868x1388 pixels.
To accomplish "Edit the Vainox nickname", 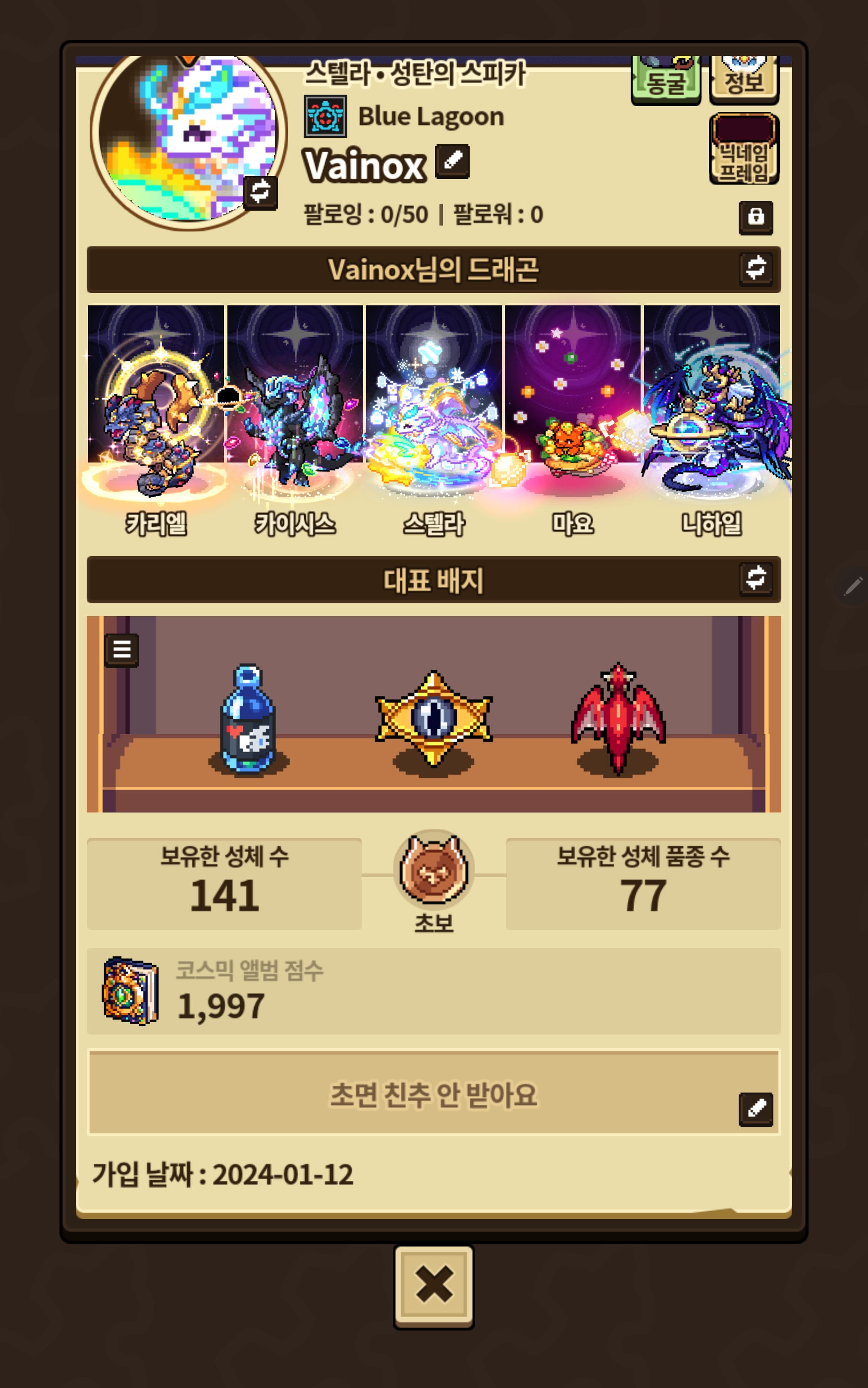I will [452, 162].
